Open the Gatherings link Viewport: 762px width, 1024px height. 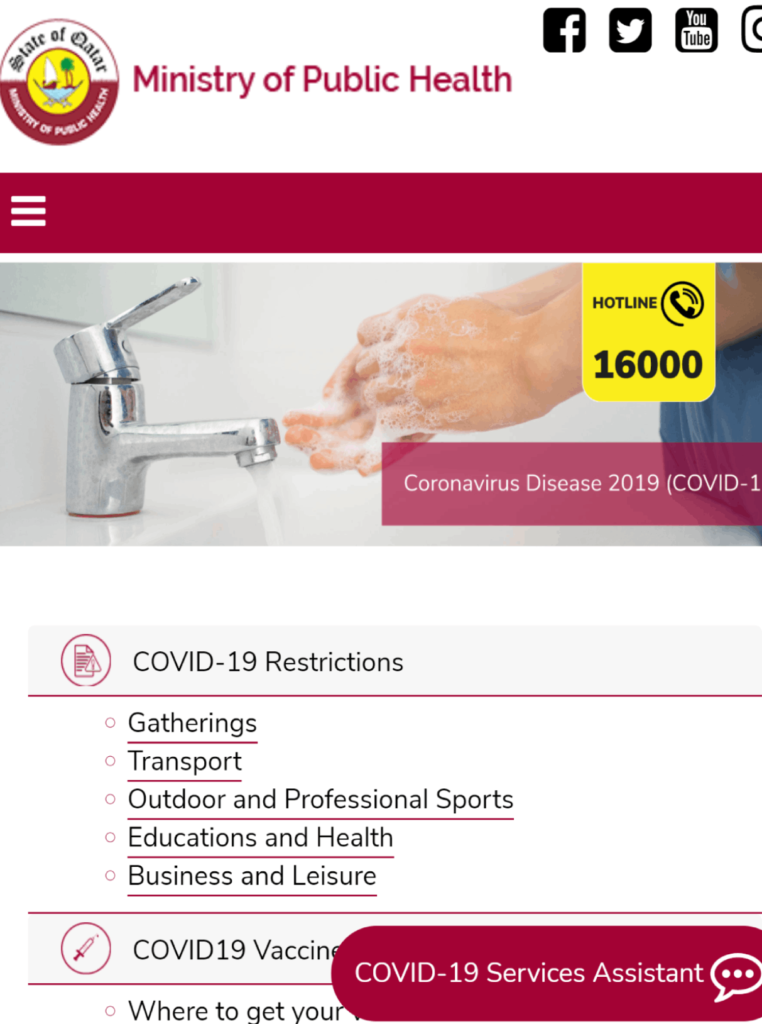pos(192,723)
